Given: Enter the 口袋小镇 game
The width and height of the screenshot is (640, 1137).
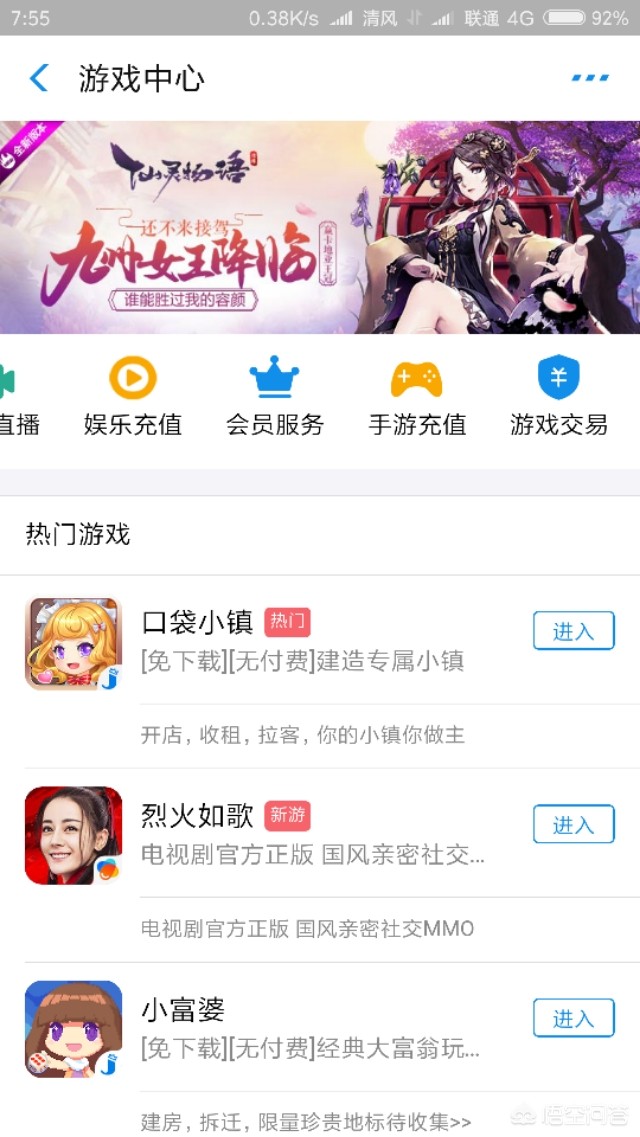Looking at the screenshot, I should (573, 631).
